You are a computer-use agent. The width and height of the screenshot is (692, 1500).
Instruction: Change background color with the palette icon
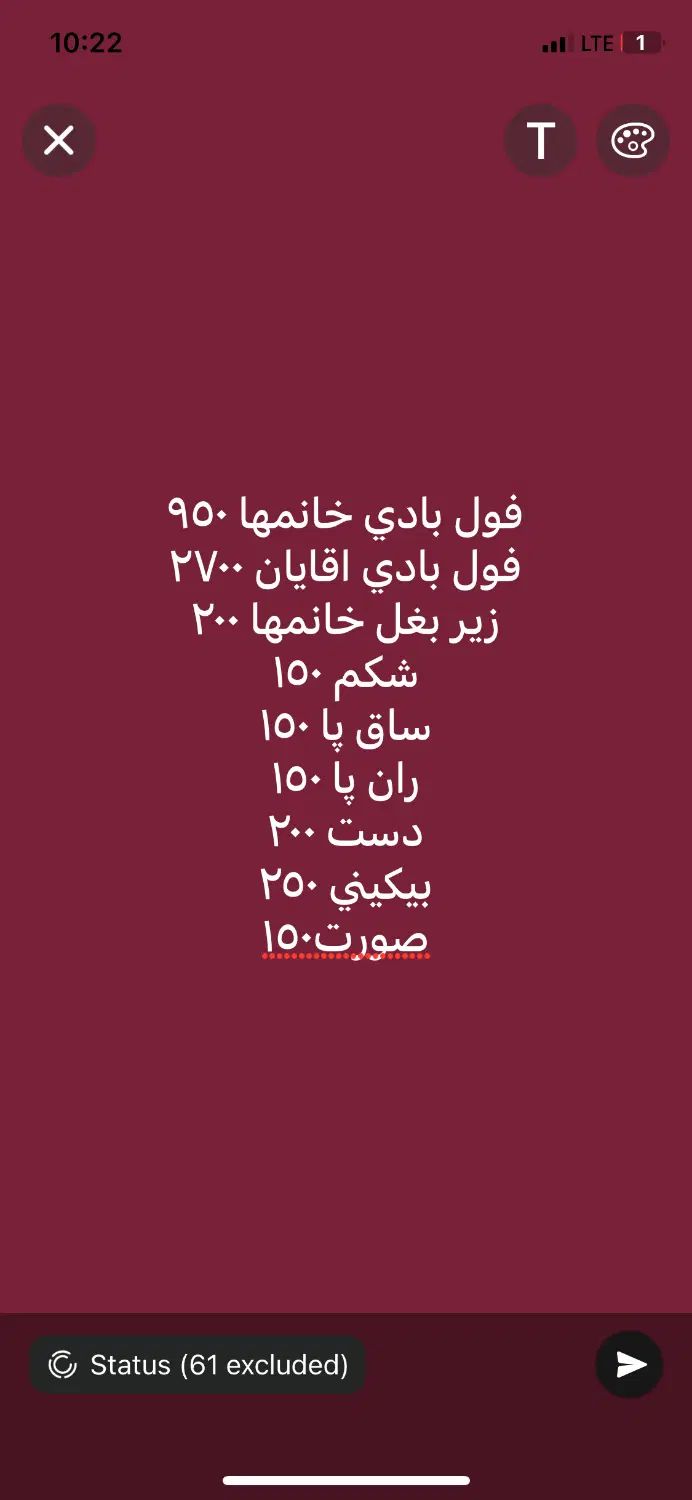pos(633,141)
